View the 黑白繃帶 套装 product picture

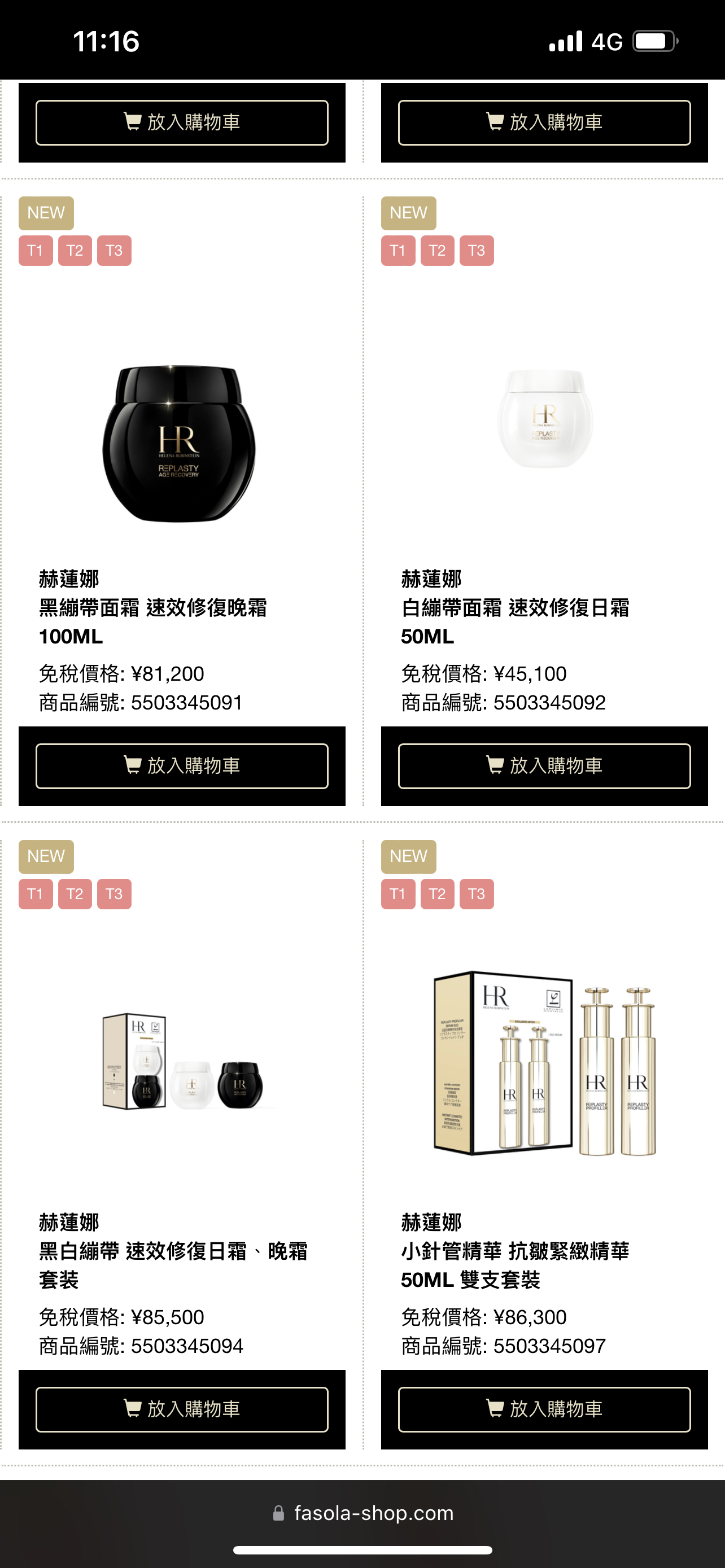pyautogui.click(x=182, y=1062)
